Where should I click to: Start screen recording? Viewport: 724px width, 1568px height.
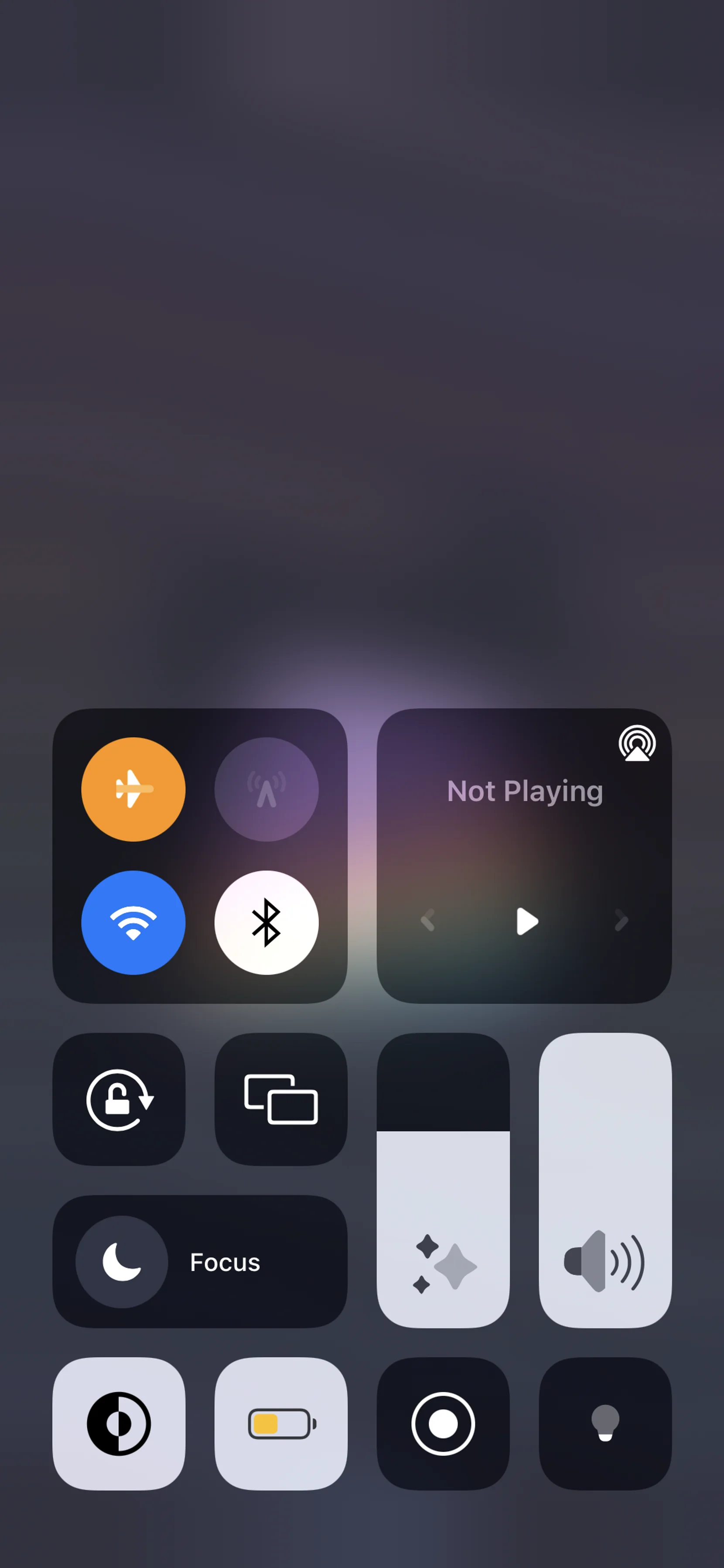tap(443, 1424)
